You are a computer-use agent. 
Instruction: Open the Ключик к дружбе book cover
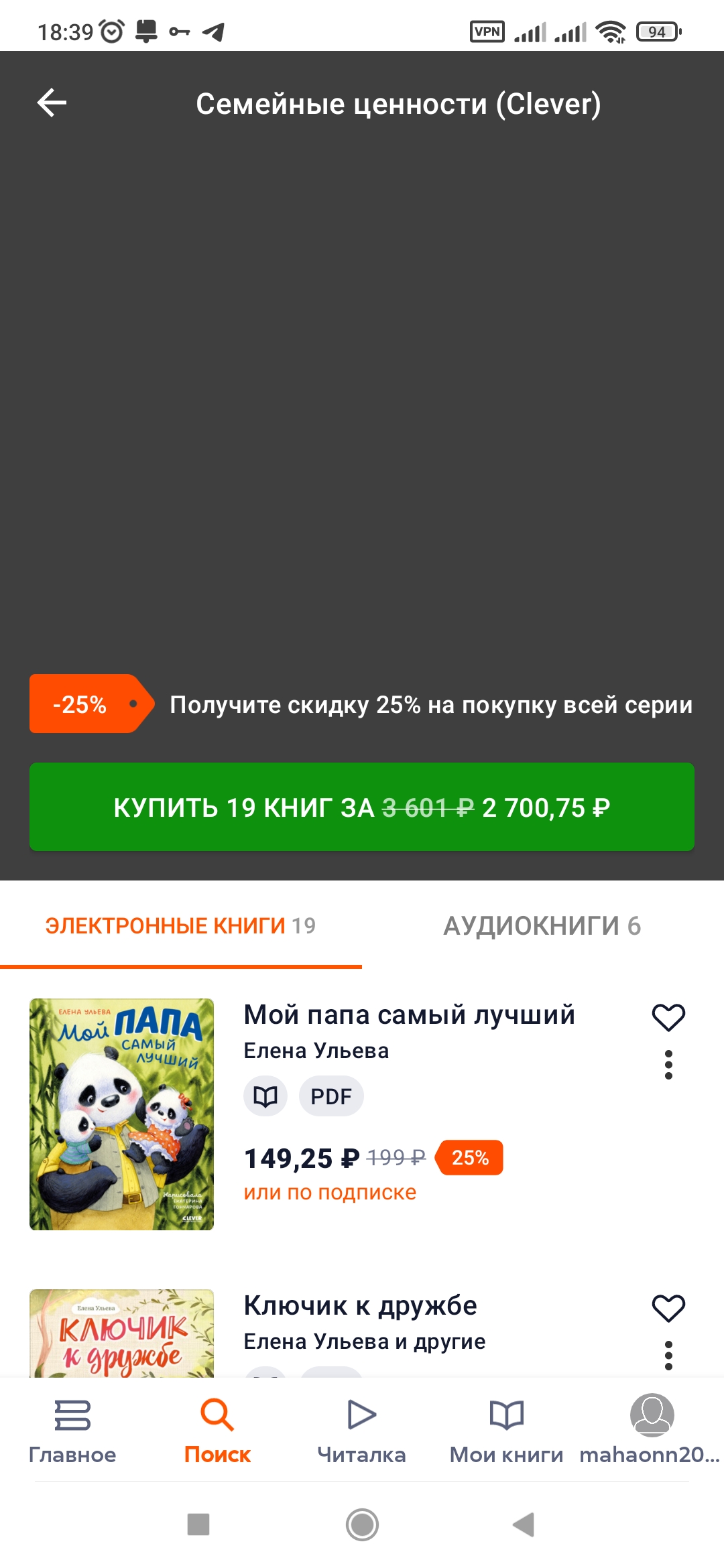click(x=121, y=1333)
